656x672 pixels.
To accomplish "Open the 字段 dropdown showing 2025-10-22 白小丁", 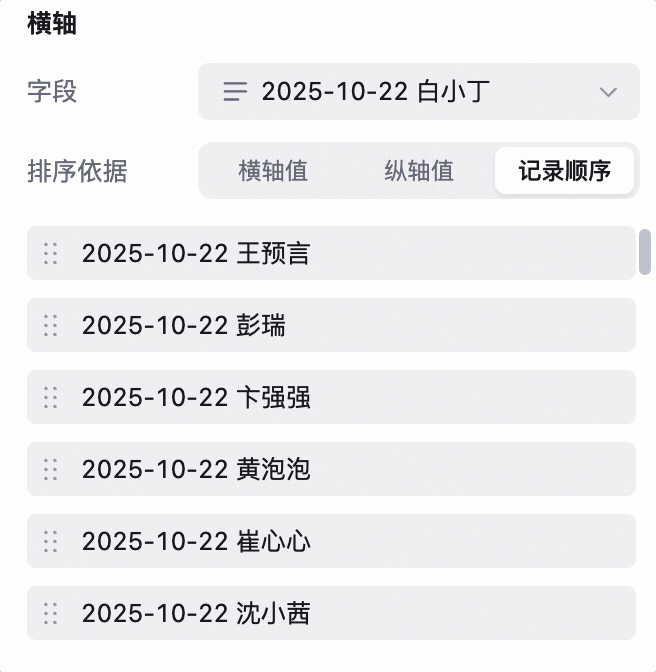I will [419, 91].
